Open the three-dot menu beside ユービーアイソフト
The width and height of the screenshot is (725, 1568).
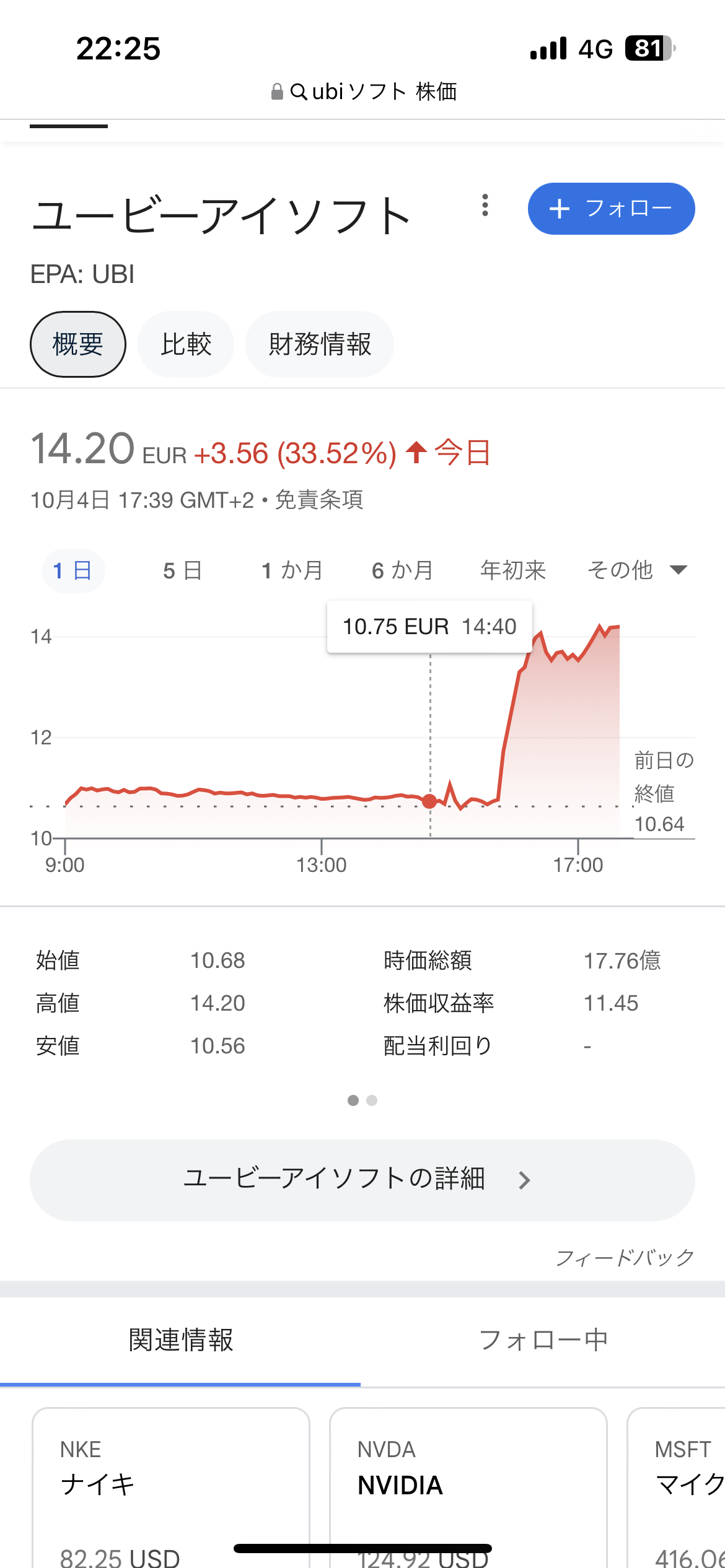pyautogui.click(x=485, y=206)
